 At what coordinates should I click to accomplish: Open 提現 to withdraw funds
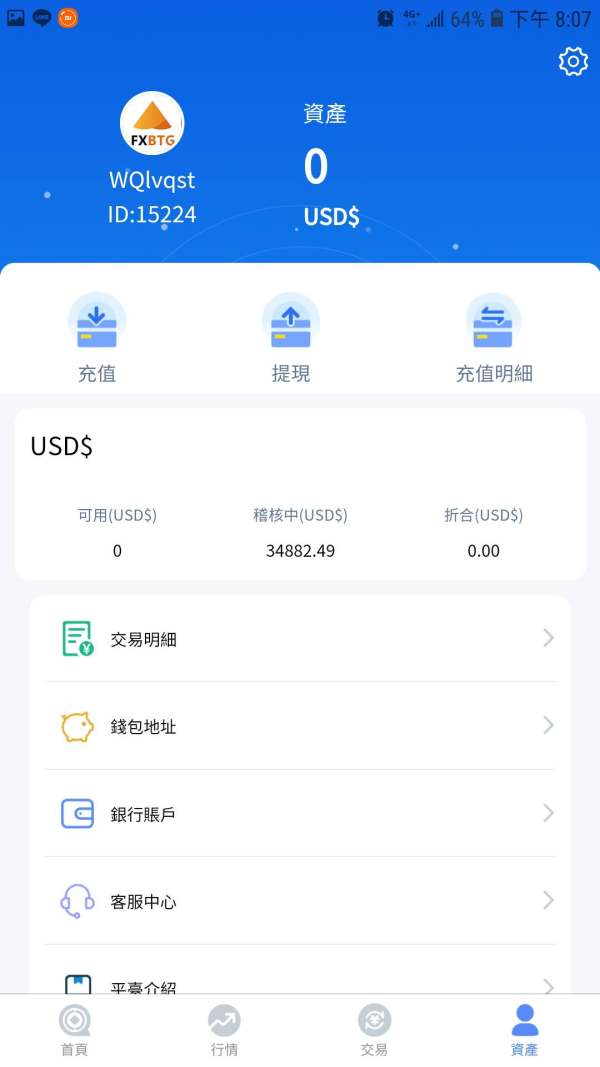point(290,338)
